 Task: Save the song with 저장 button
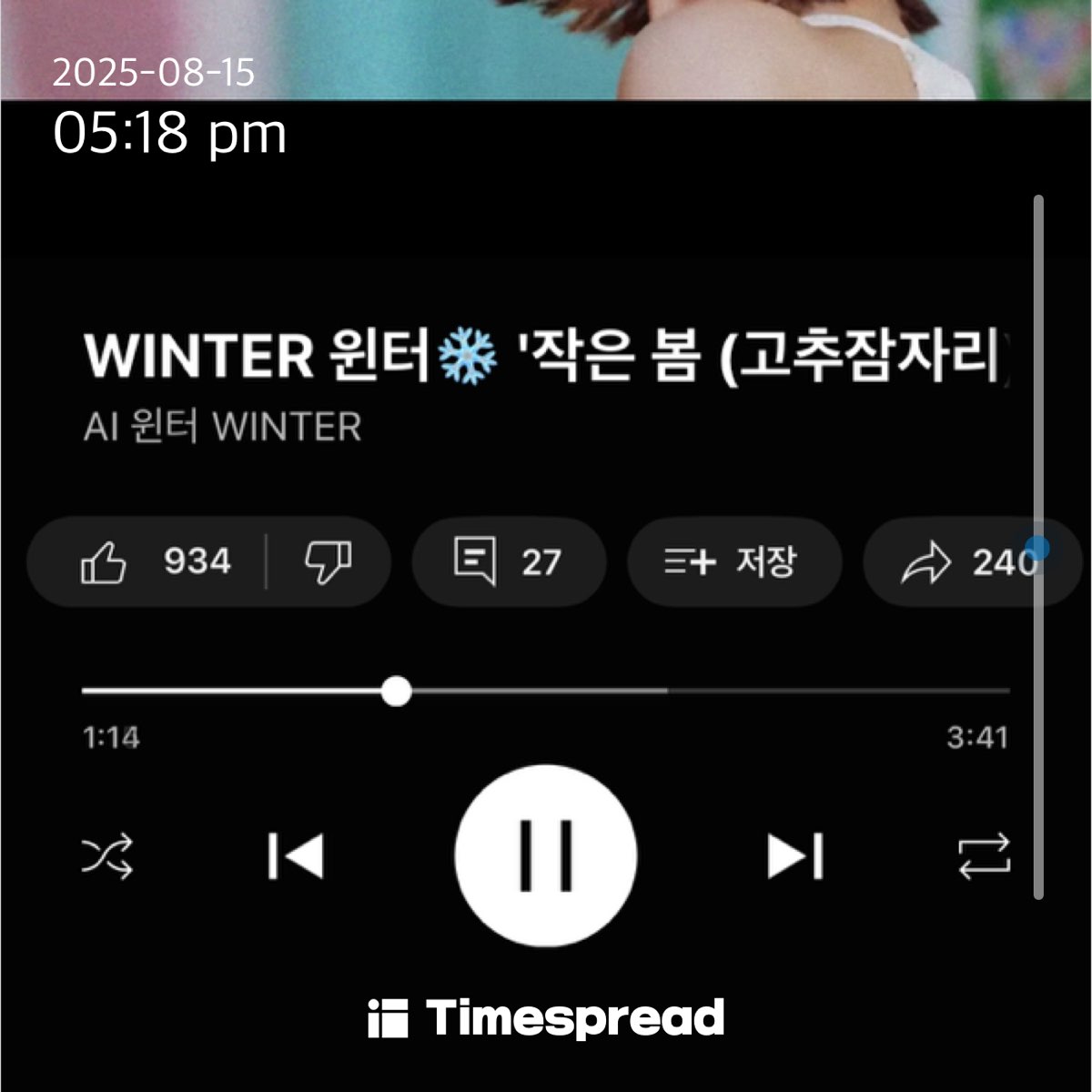click(x=733, y=561)
